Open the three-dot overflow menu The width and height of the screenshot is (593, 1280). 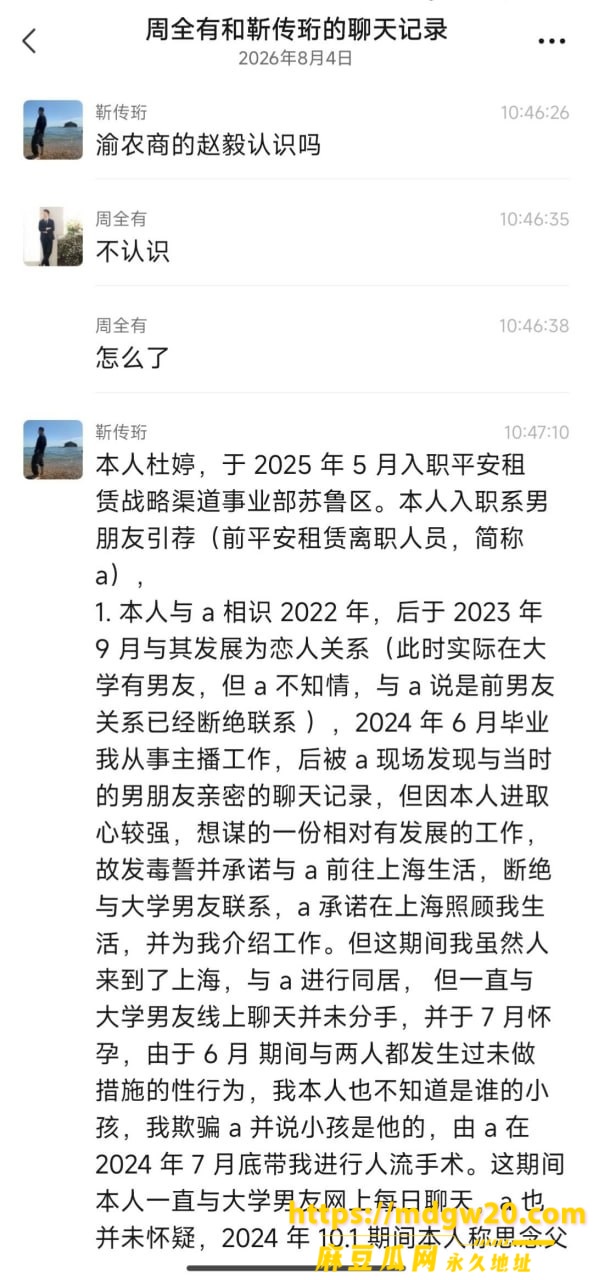tap(551, 41)
